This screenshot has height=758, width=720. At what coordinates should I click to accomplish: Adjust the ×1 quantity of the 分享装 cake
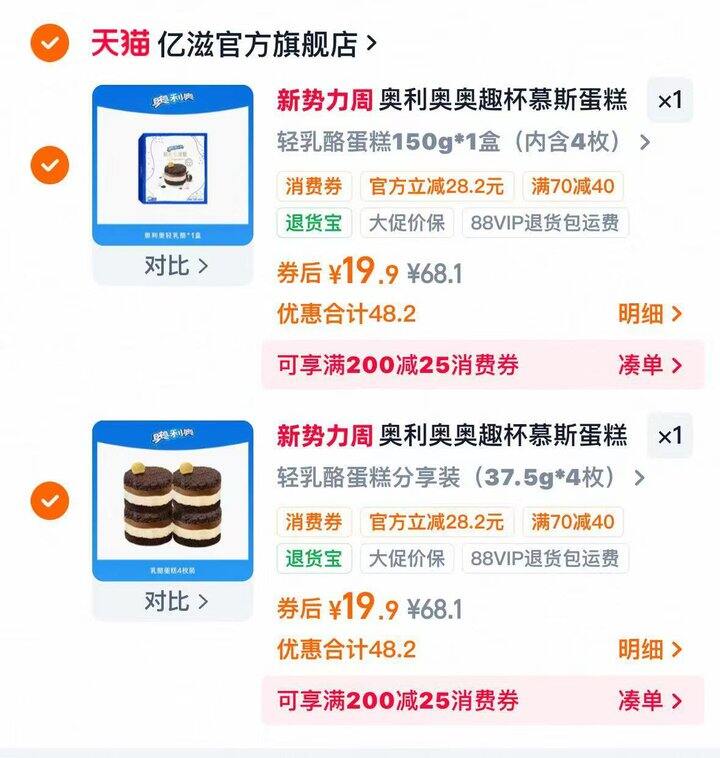[669, 436]
